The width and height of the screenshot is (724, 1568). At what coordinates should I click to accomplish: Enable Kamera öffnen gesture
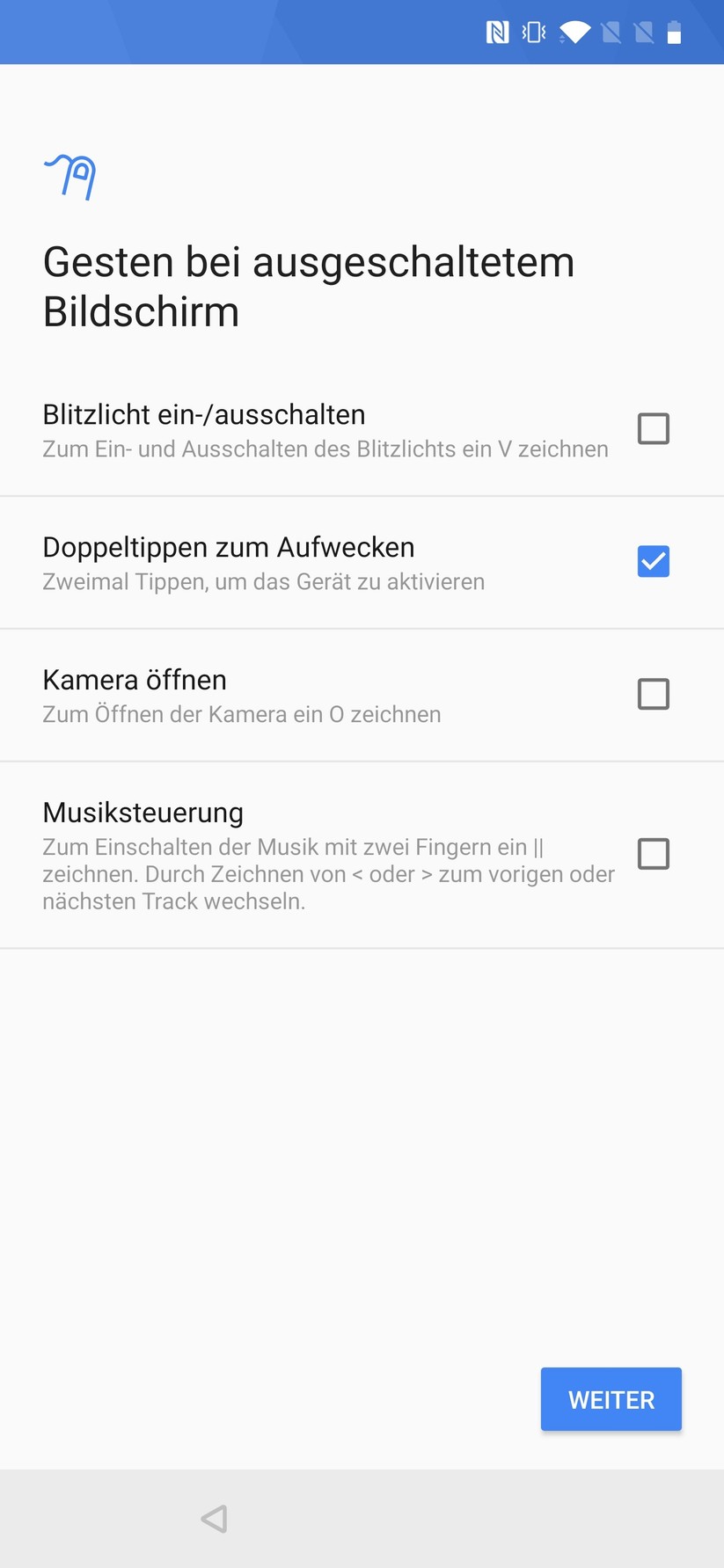(x=654, y=694)
